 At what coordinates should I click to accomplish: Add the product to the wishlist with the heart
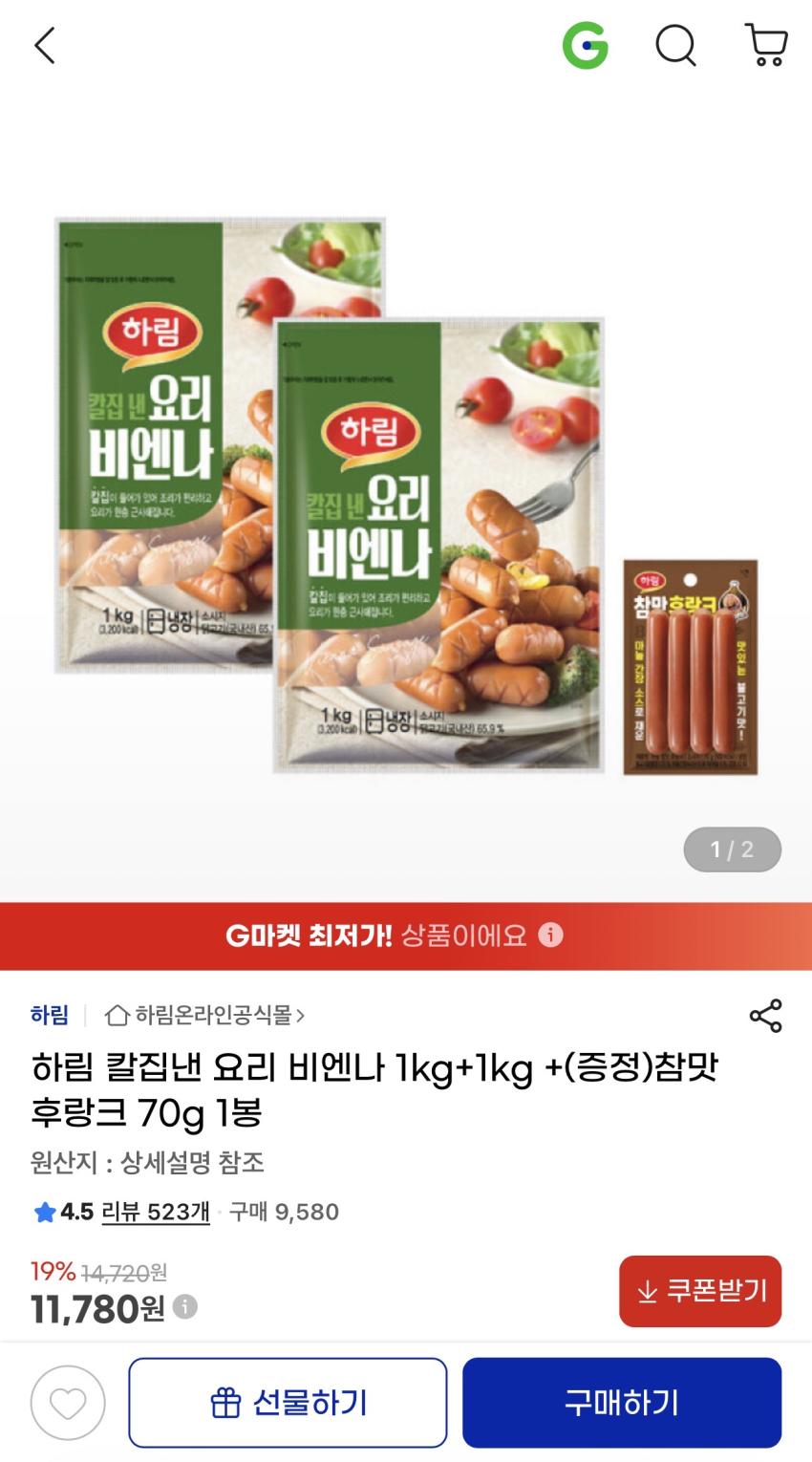click(68, 1403)
